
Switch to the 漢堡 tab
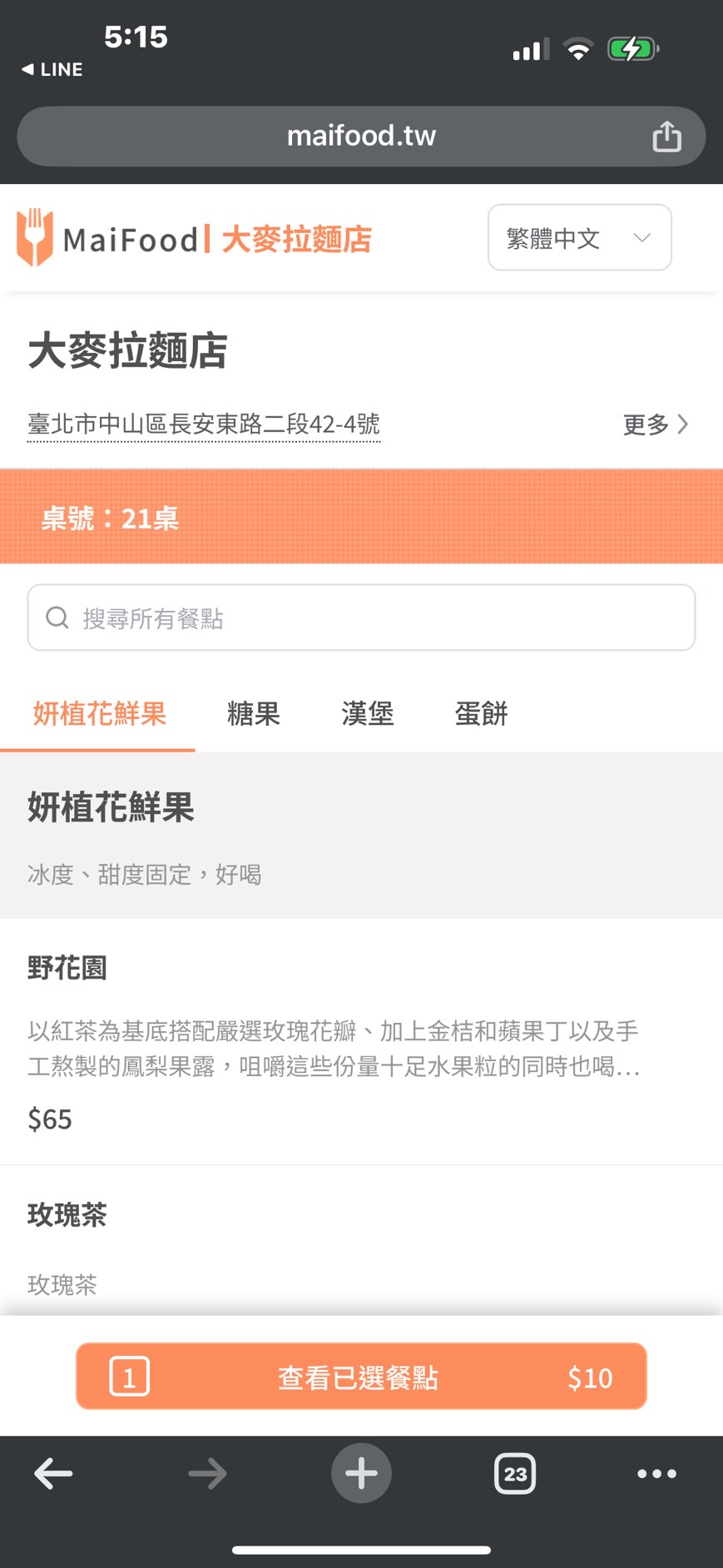367,714
